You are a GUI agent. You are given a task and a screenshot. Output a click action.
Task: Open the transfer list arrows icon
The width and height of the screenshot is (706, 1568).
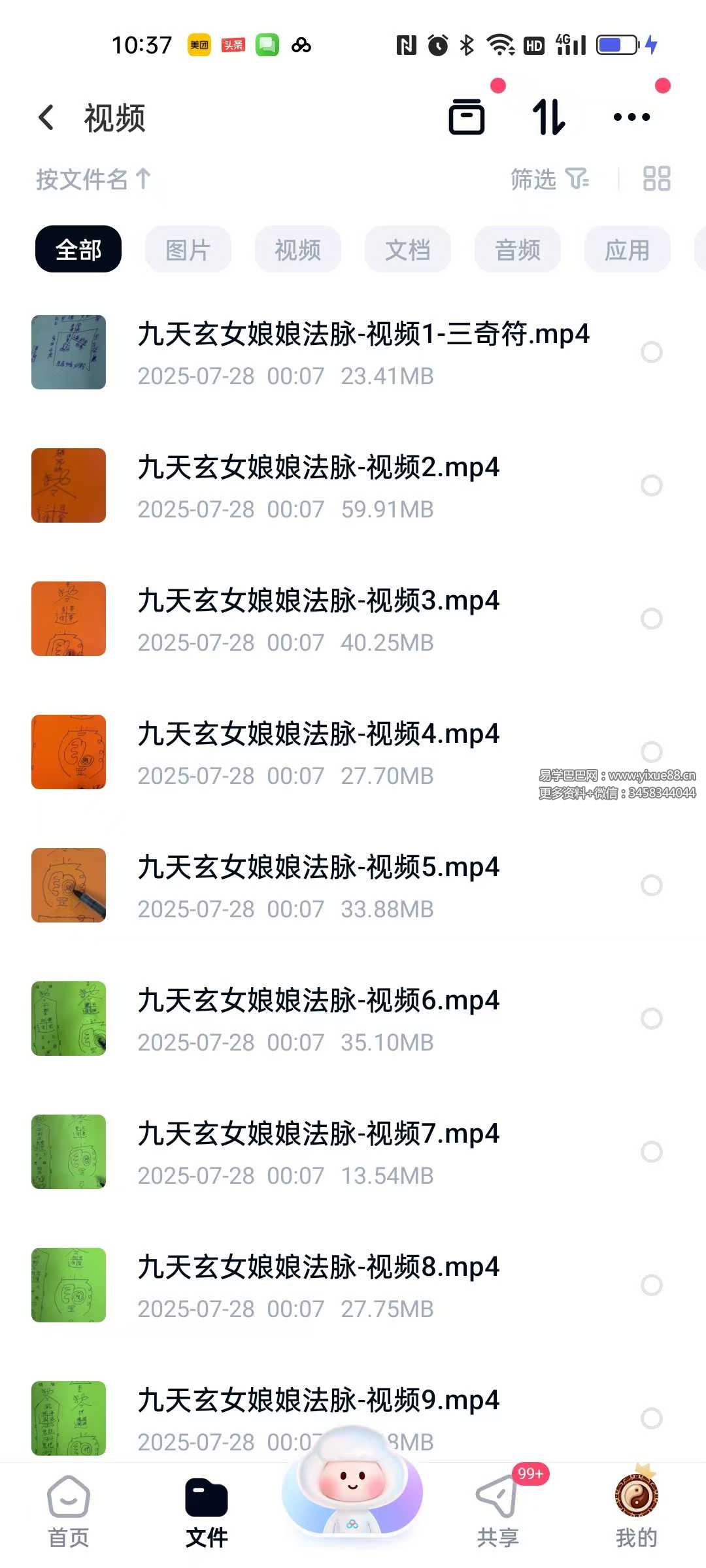pyautogui.click(x=548, y=118)
